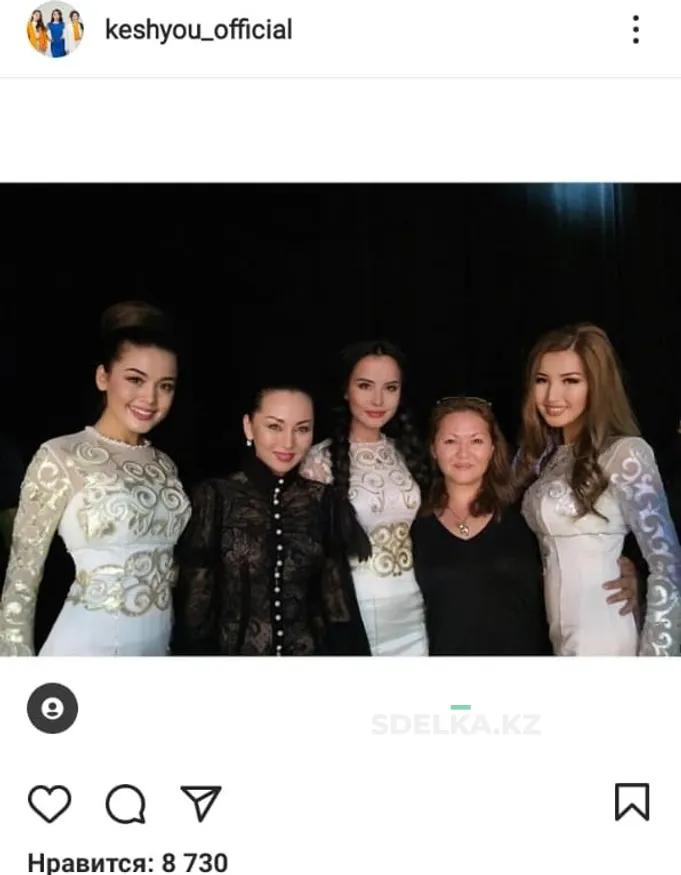Screen dimensions: 681x875
Task: Save the post with the bookmark icon
Action: 632,802
